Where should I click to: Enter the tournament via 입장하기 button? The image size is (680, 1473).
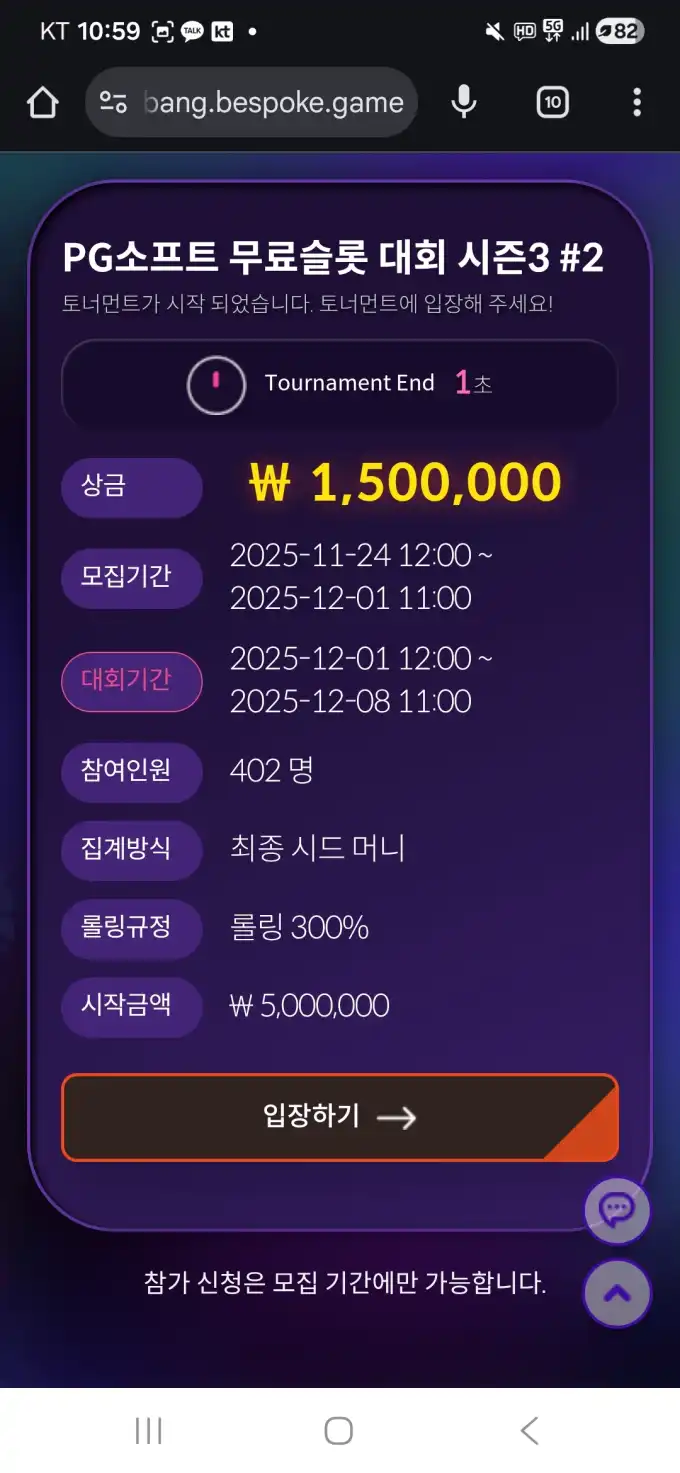pos(339,1117)
